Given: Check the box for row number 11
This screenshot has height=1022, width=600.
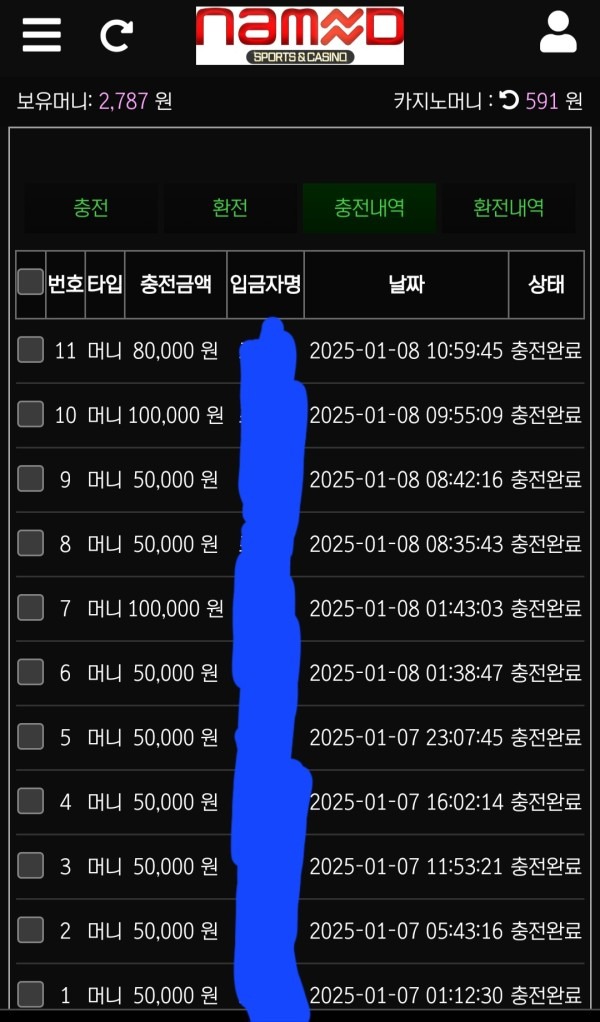Looking at the screenshot, I should (31, 350).
